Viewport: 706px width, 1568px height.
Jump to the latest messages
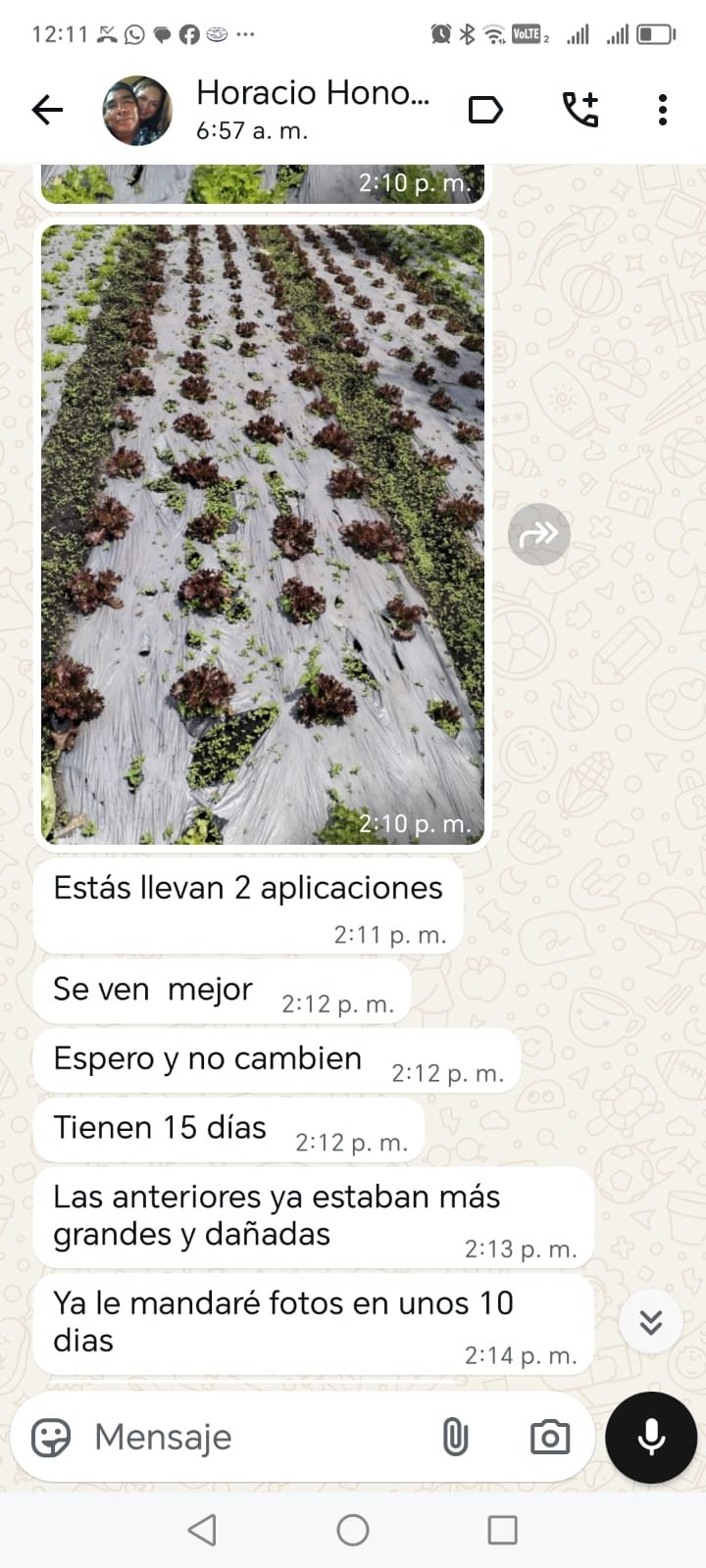click(x=650, y=1322)
